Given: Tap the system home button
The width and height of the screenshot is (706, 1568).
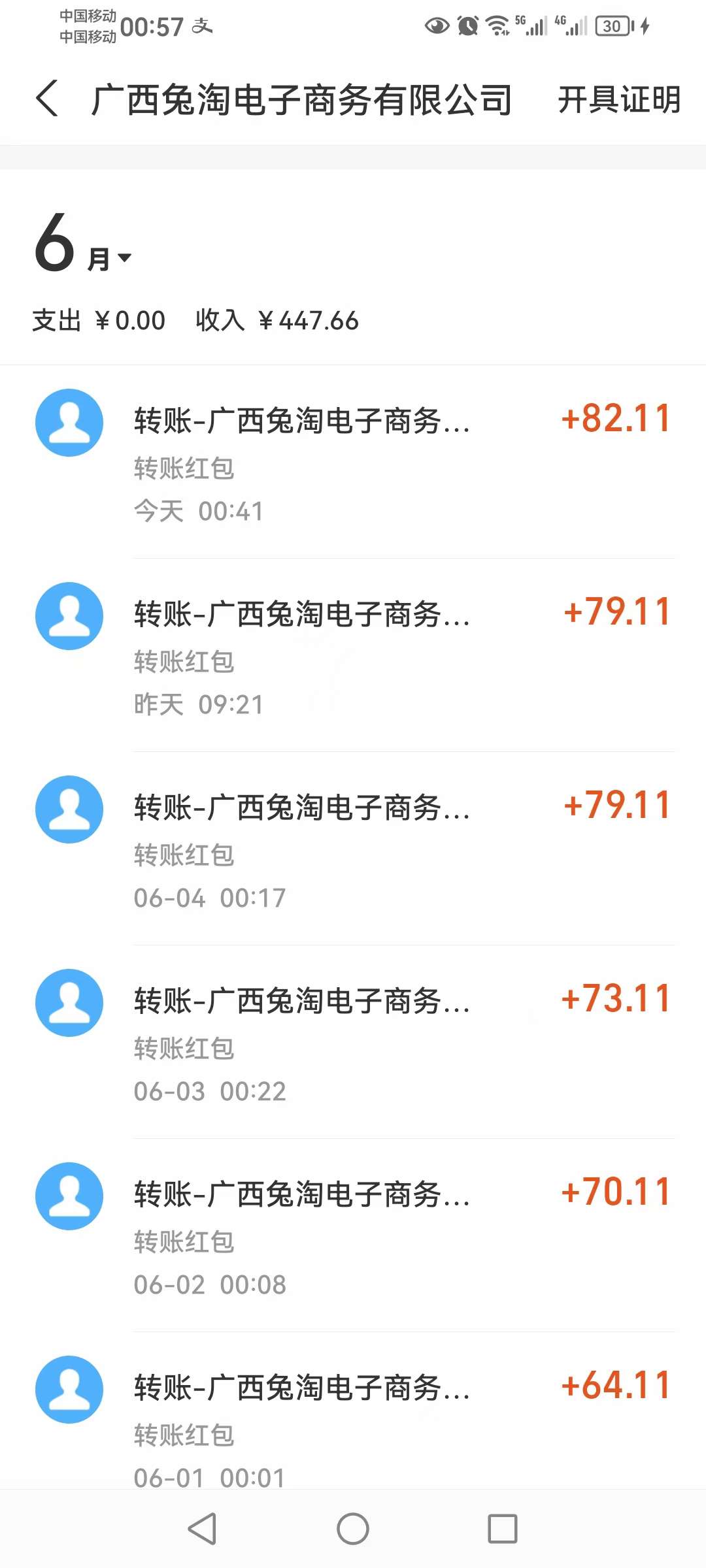Looking at the screenshot, I should (x=353, y=1529).
